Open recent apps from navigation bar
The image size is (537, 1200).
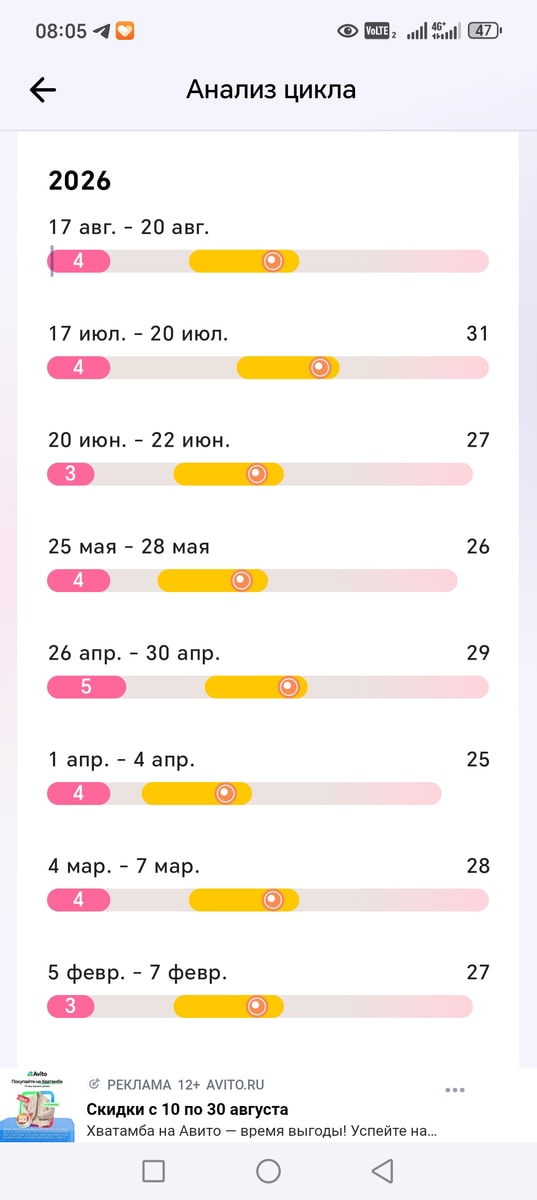click(x=153, y=1171)
